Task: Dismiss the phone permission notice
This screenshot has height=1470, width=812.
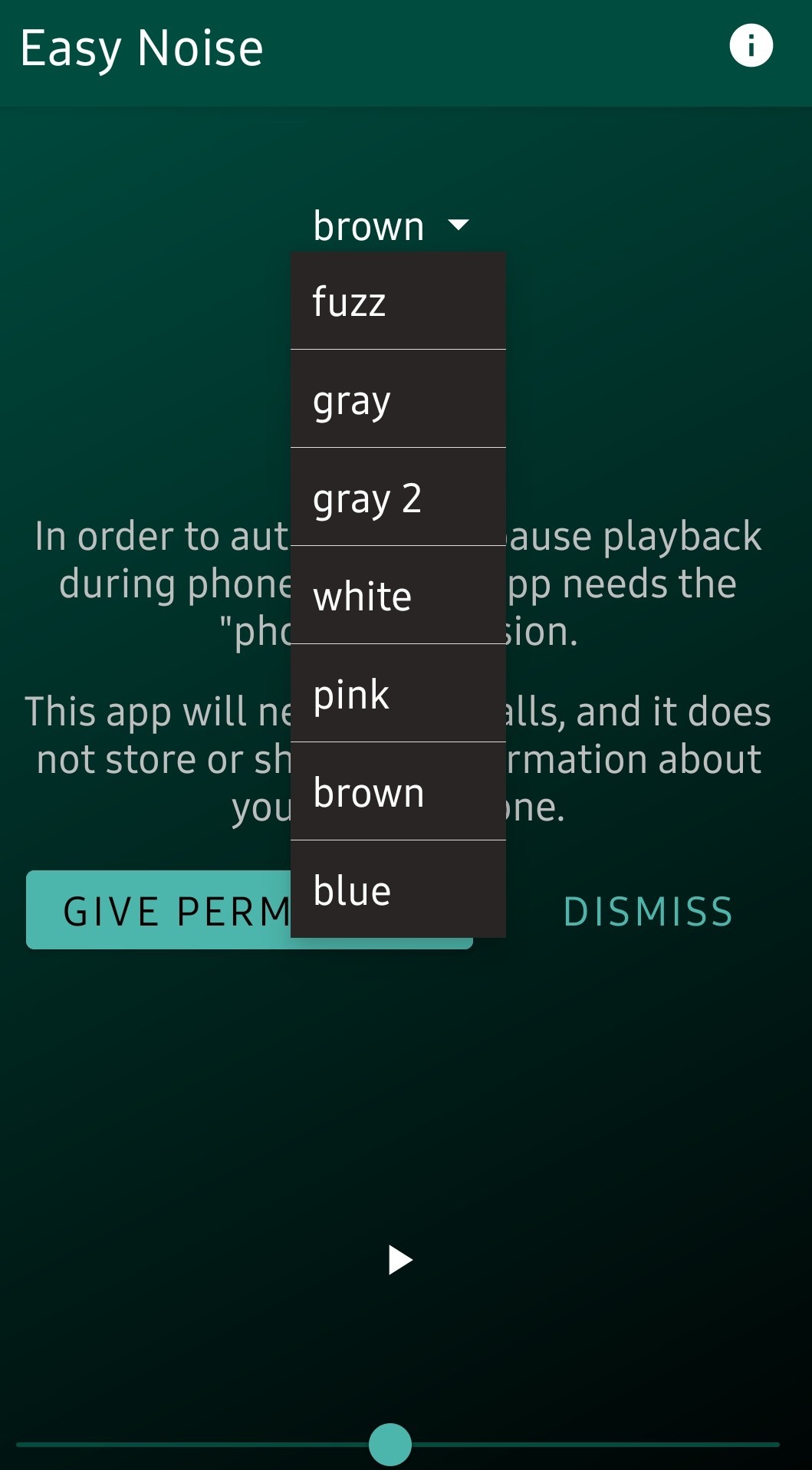Action: (x=648, y=911)
